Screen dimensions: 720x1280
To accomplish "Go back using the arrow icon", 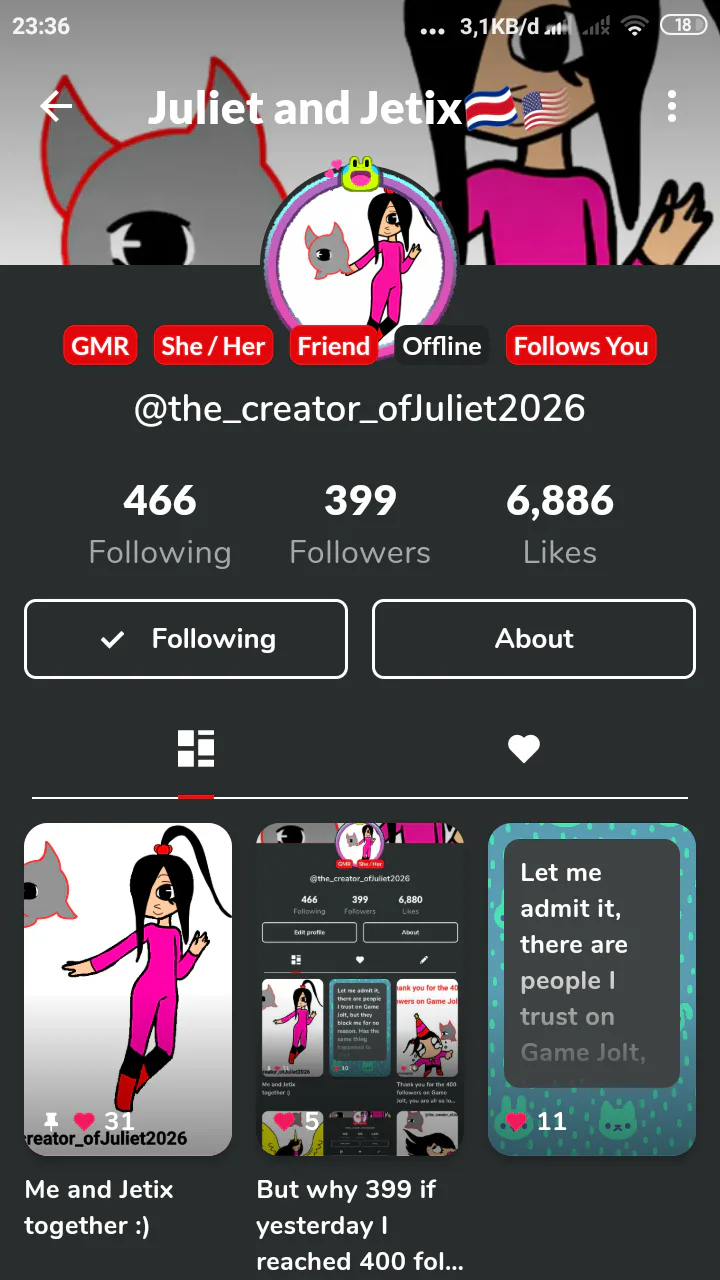I will click(x=56, y=107).
